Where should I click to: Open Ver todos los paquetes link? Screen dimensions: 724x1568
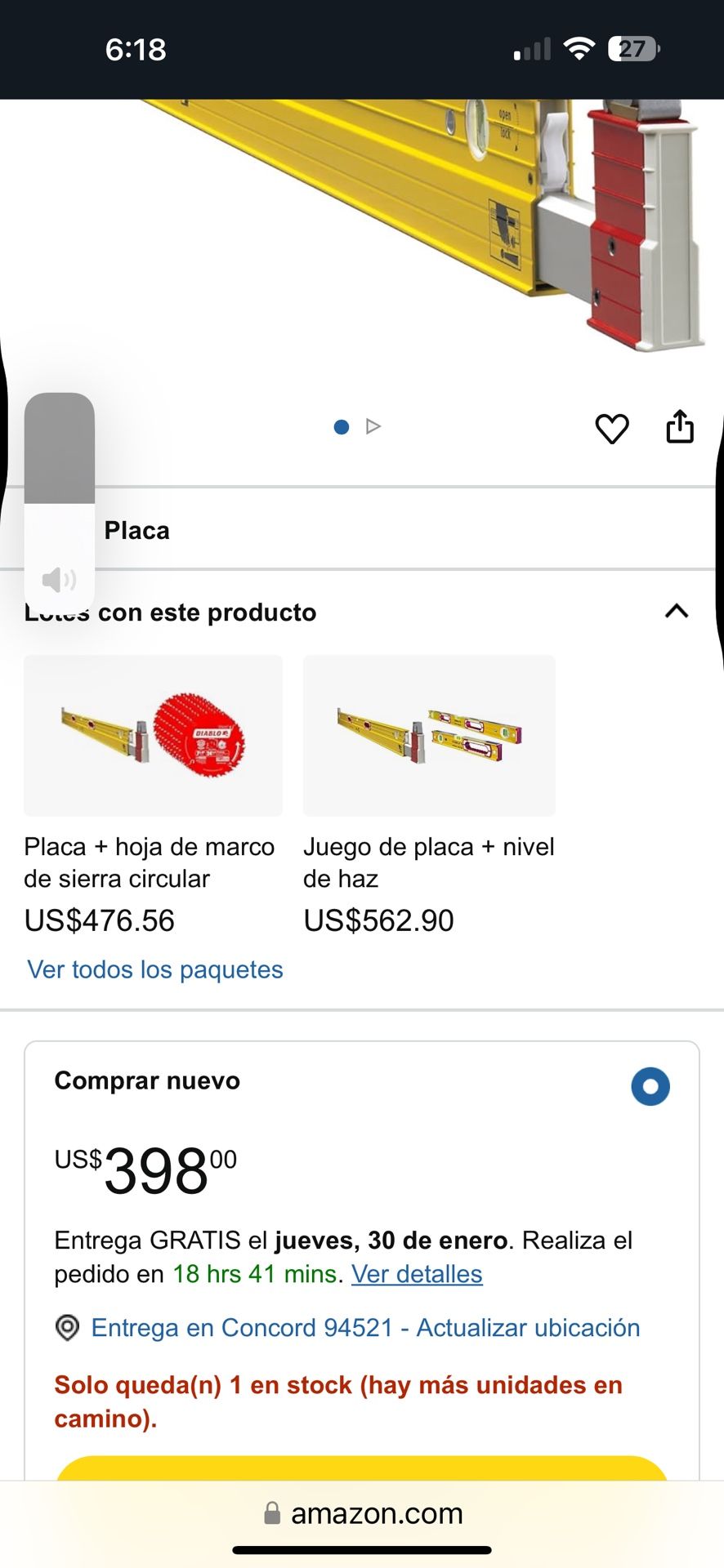[x=154, y=969]
